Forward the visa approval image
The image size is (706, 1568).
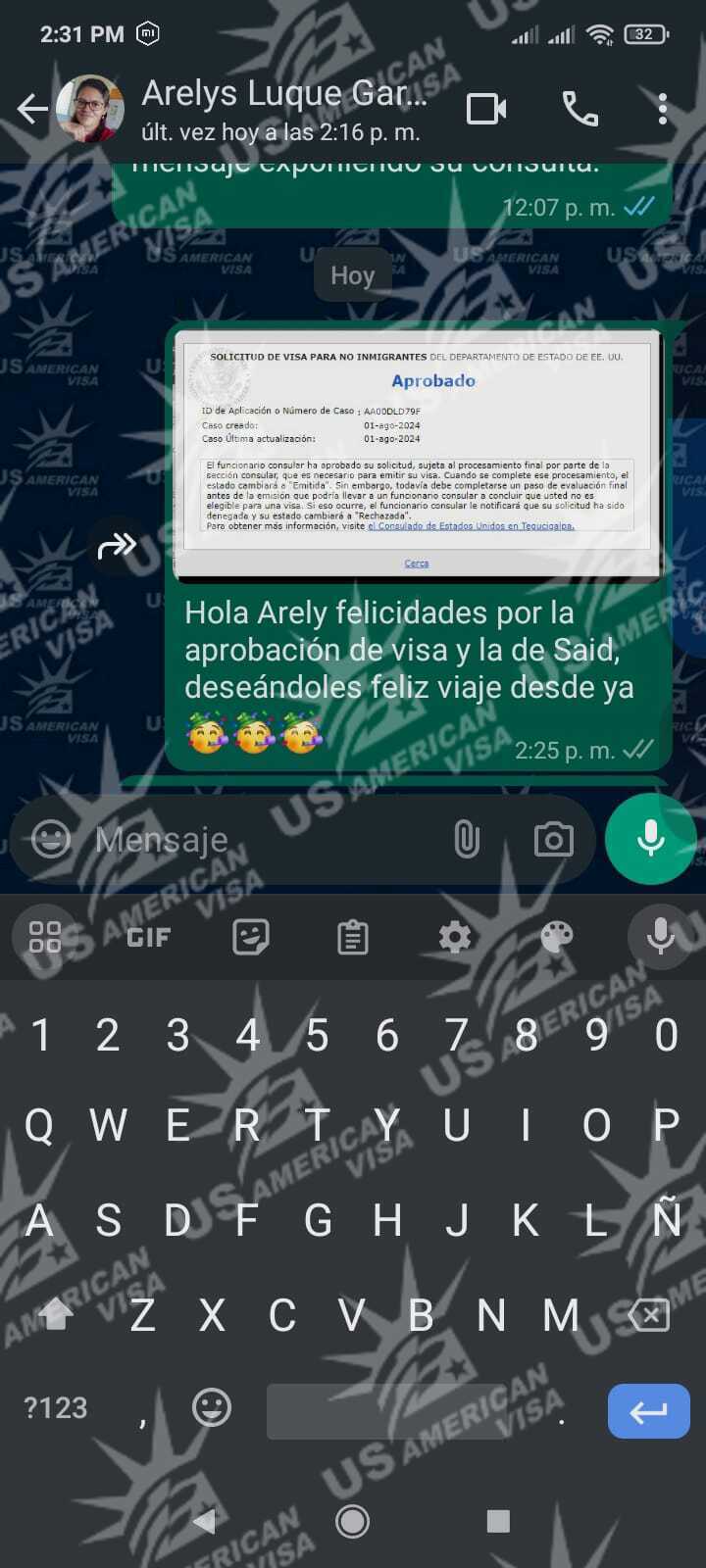pos(117,545)
